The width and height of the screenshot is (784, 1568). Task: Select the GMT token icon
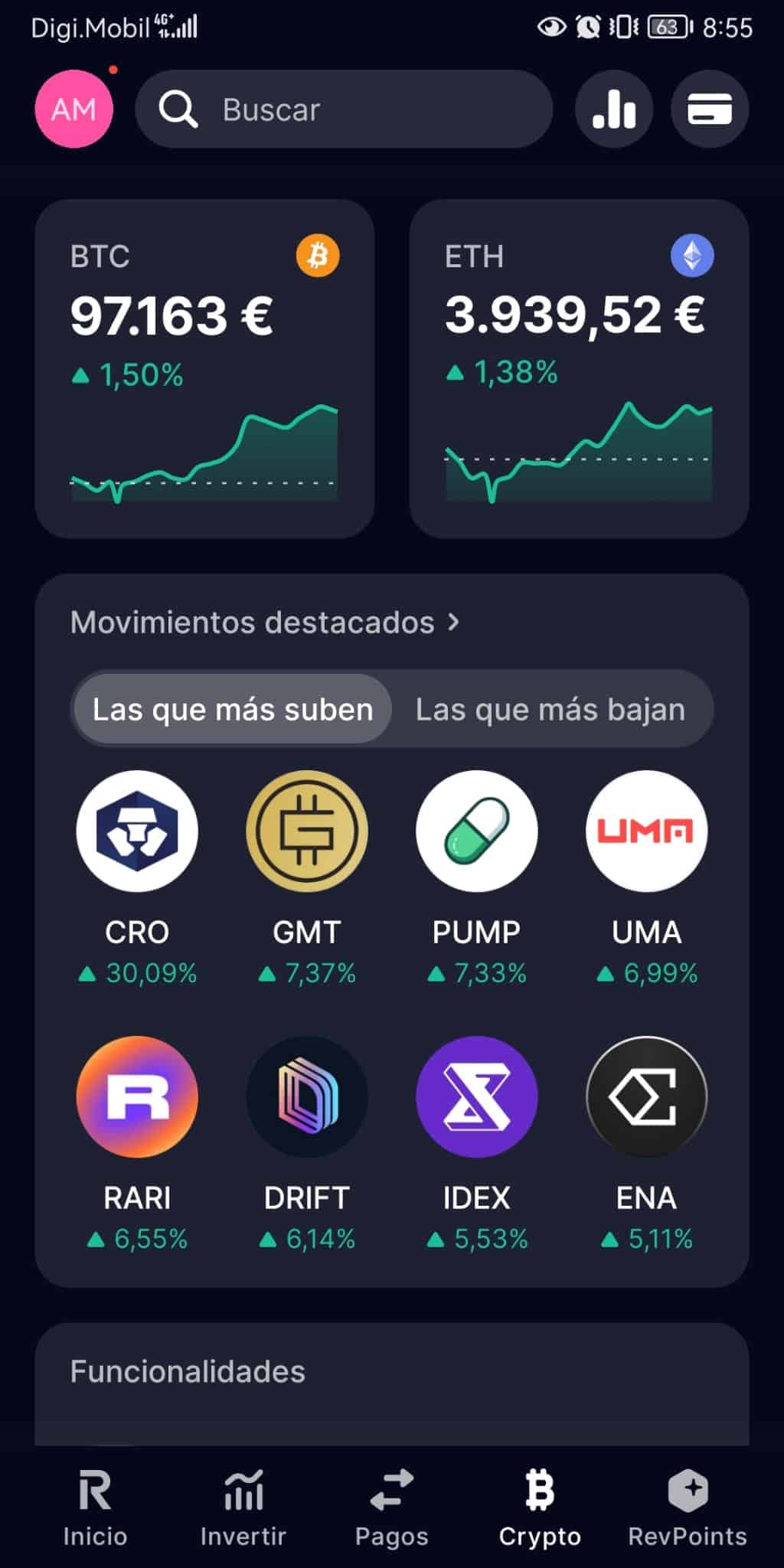coord(306,831)
